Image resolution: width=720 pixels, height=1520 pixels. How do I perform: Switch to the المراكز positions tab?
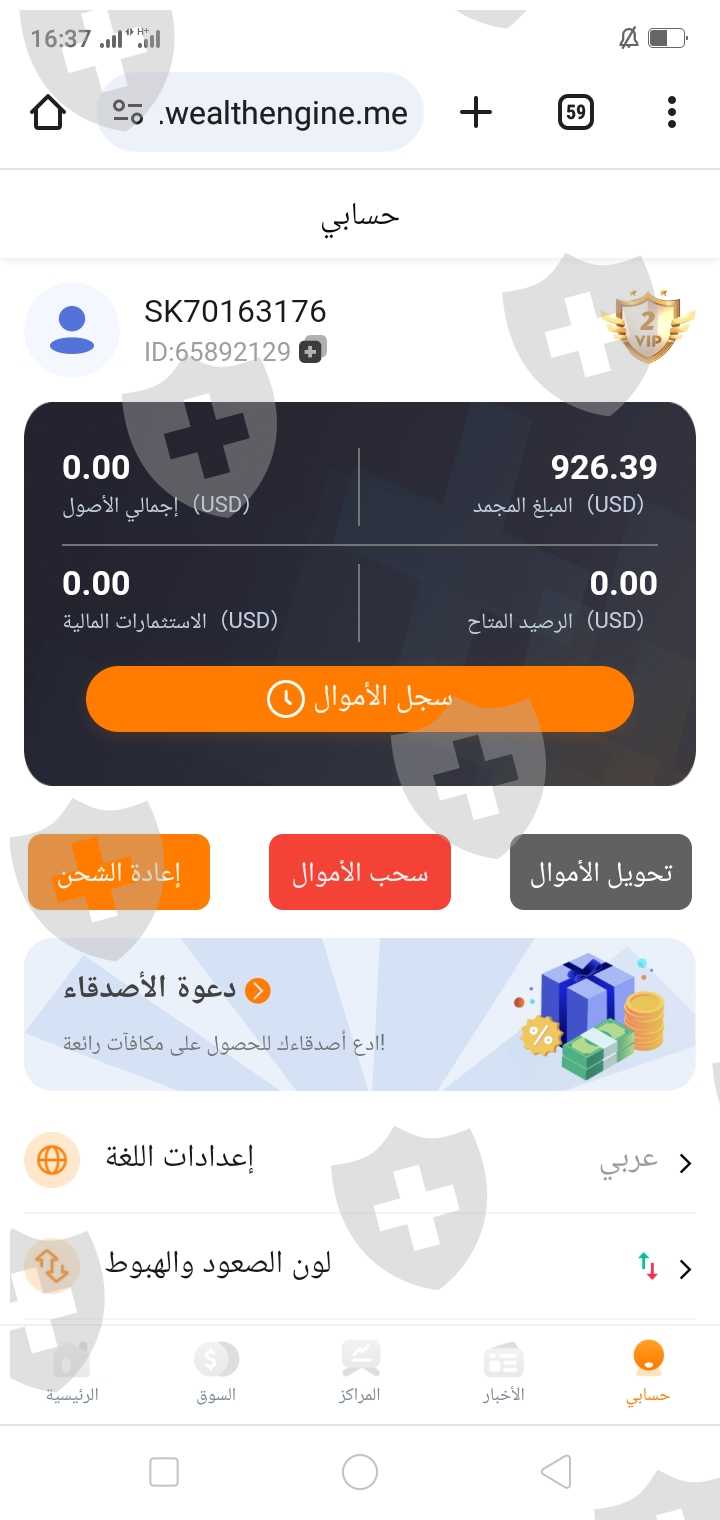click(360, 1373)
